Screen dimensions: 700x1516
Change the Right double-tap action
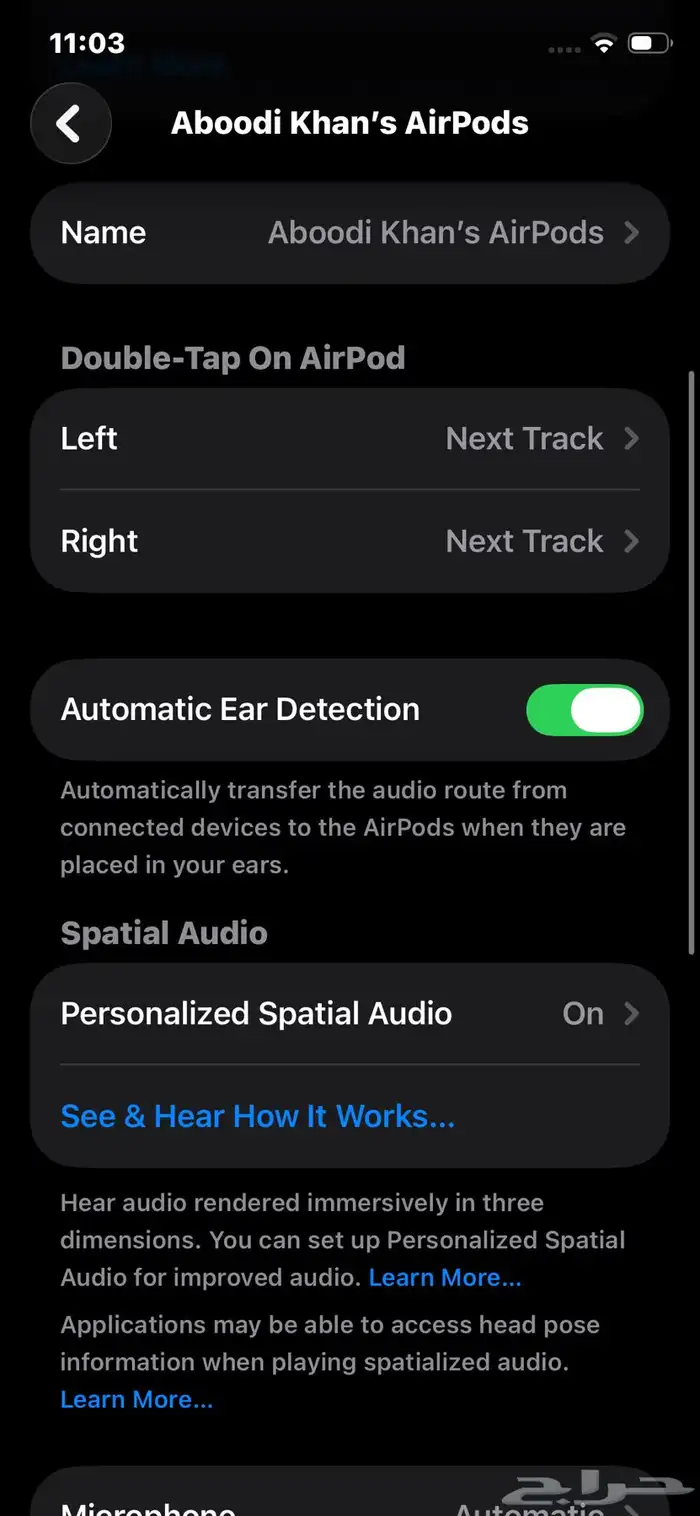[350, 541]
